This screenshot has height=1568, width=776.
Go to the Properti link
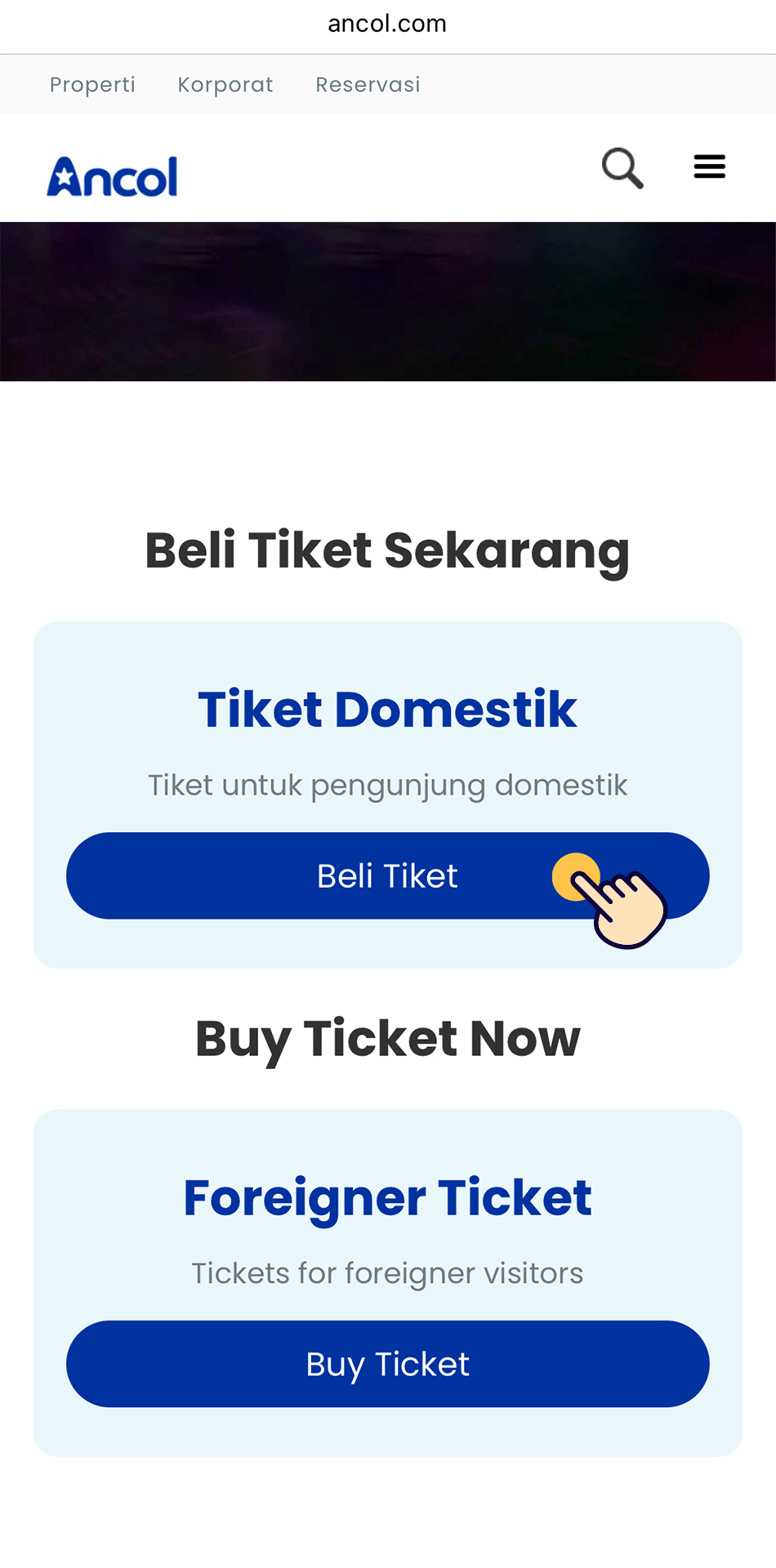(x=92, y=85)
